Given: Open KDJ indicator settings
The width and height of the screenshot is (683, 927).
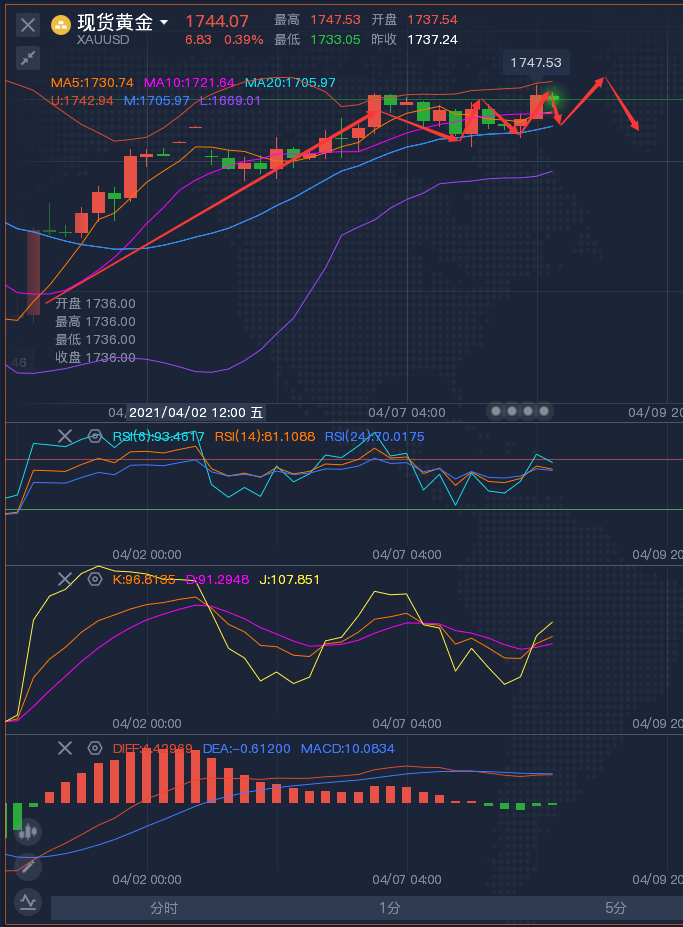Looking at the screenshot, I should (95, 579).
